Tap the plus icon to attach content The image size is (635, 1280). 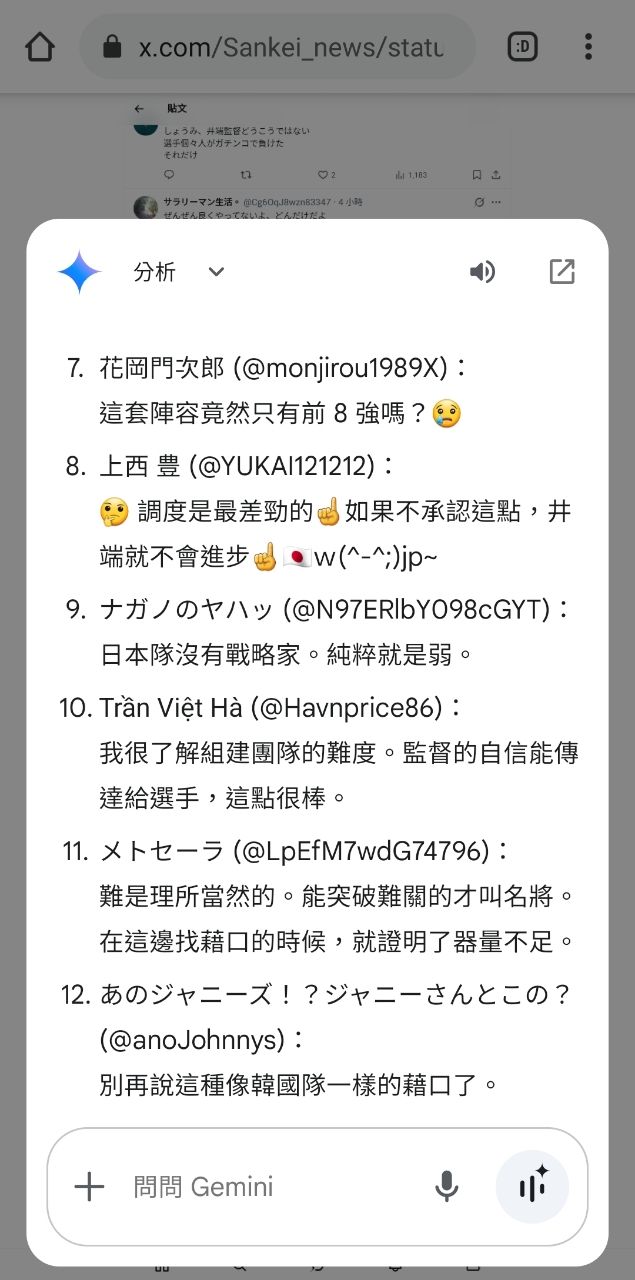click(89, 1187)
